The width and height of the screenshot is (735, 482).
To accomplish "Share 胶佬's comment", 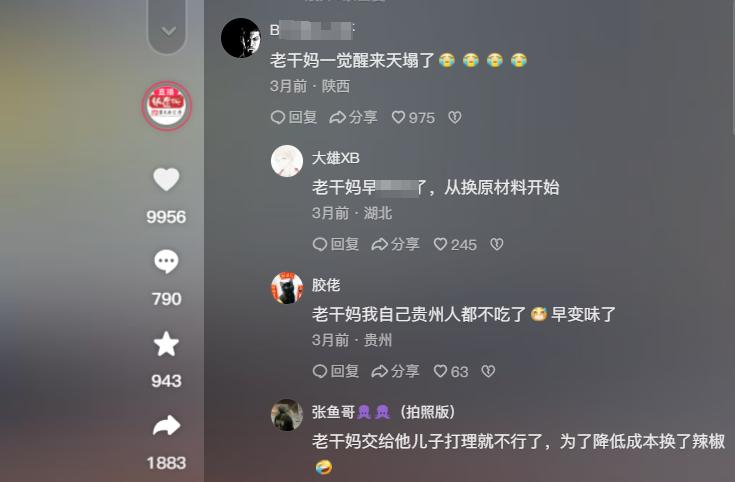I will click(x=395, y=371).
